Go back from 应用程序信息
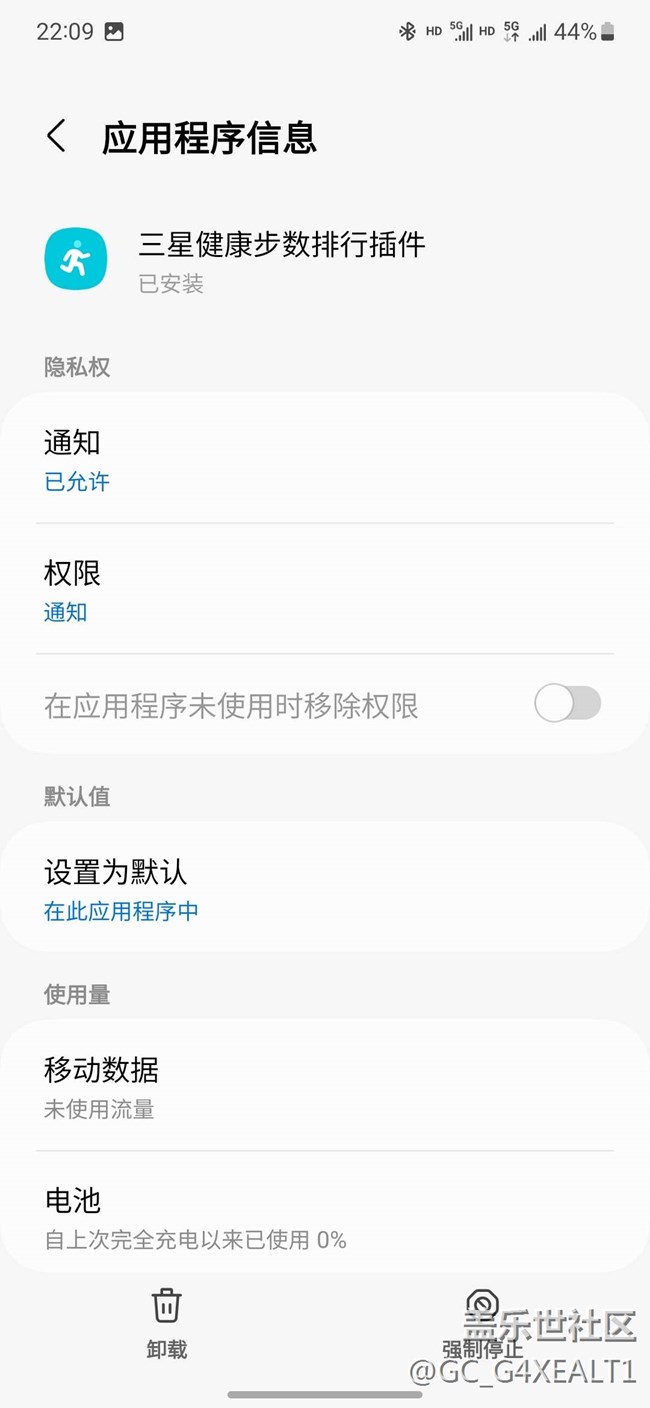 coord(57,137)
